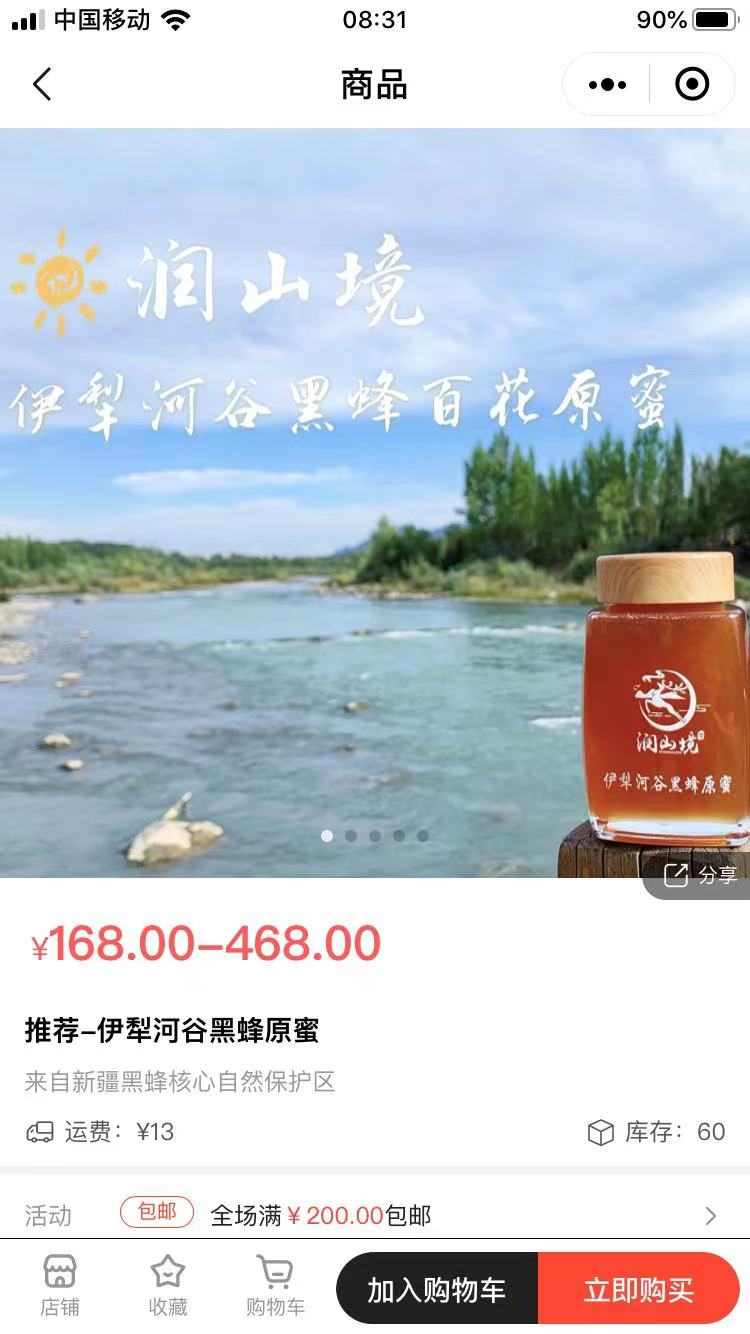Screen dimensions: 750x1334
Task: Tap 加入购物车 to add to cart
Action: tap(437, 1290)
